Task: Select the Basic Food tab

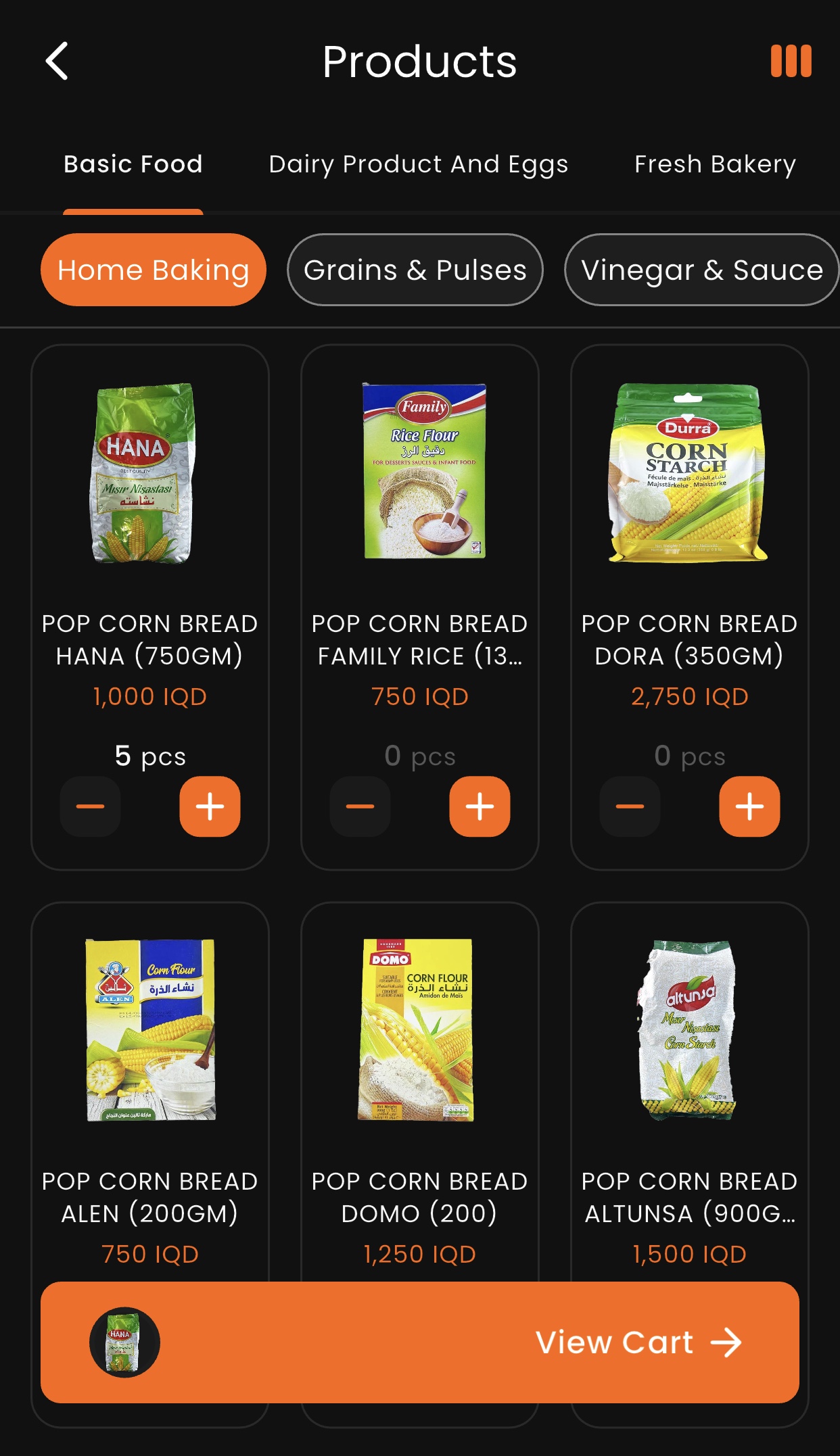Action: 133,164
